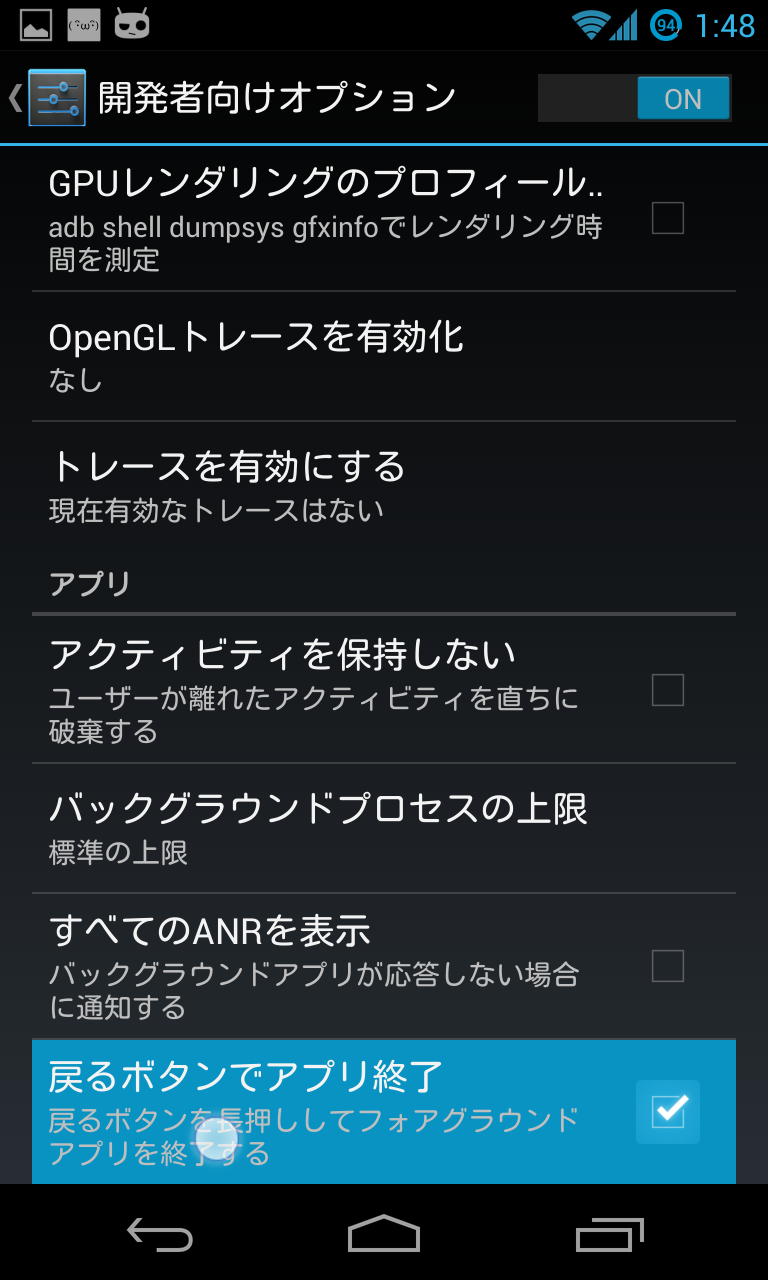Go back via the 開発者向けオプション header icon

[x=50, y=98]
